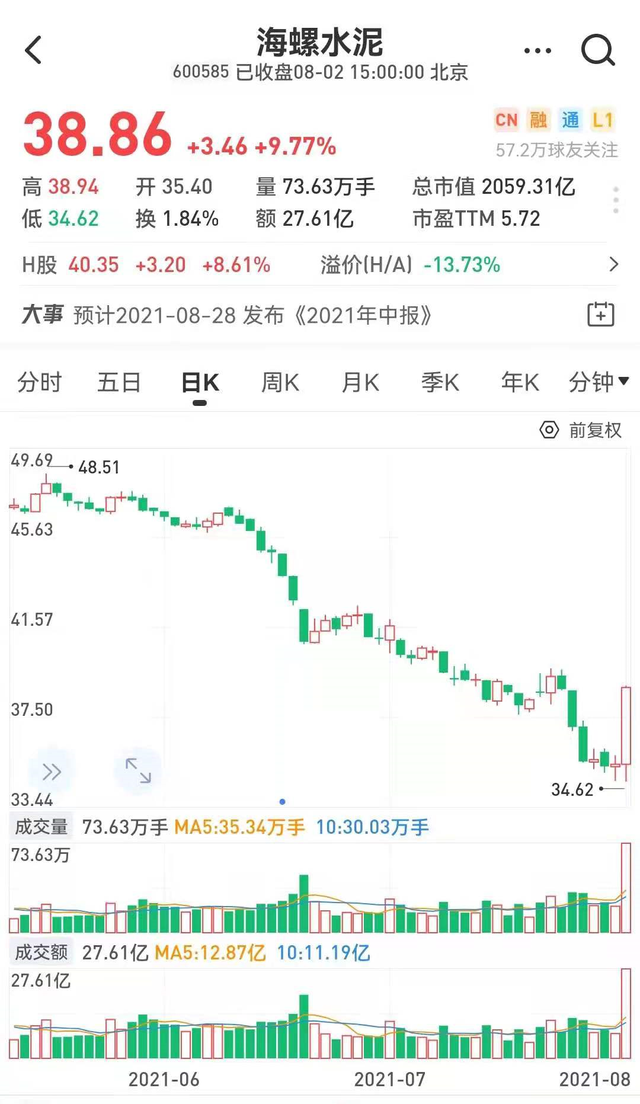Open the 分钟 interval dropdown

[598, 382]
